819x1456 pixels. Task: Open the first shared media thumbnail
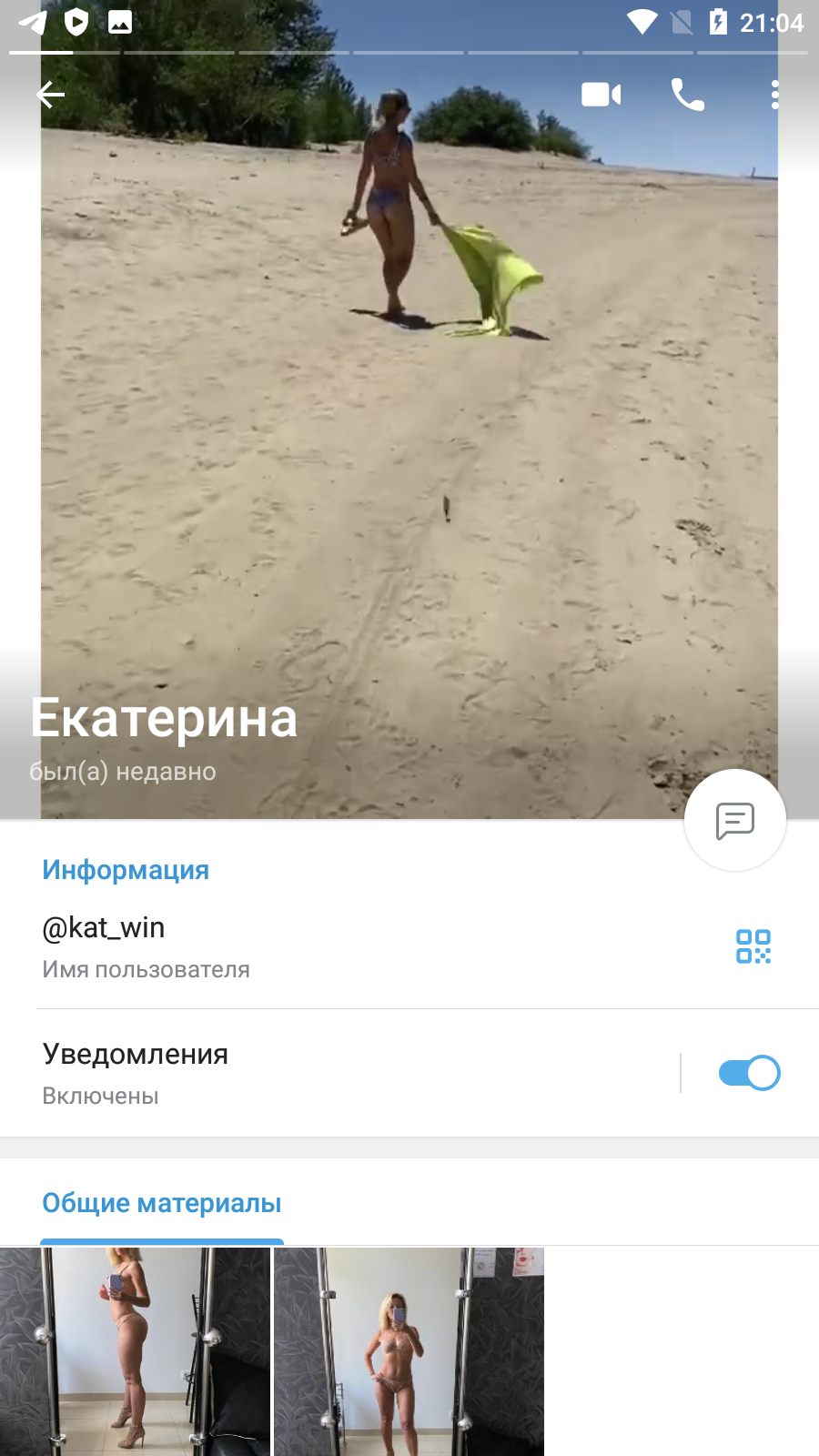135,1351
